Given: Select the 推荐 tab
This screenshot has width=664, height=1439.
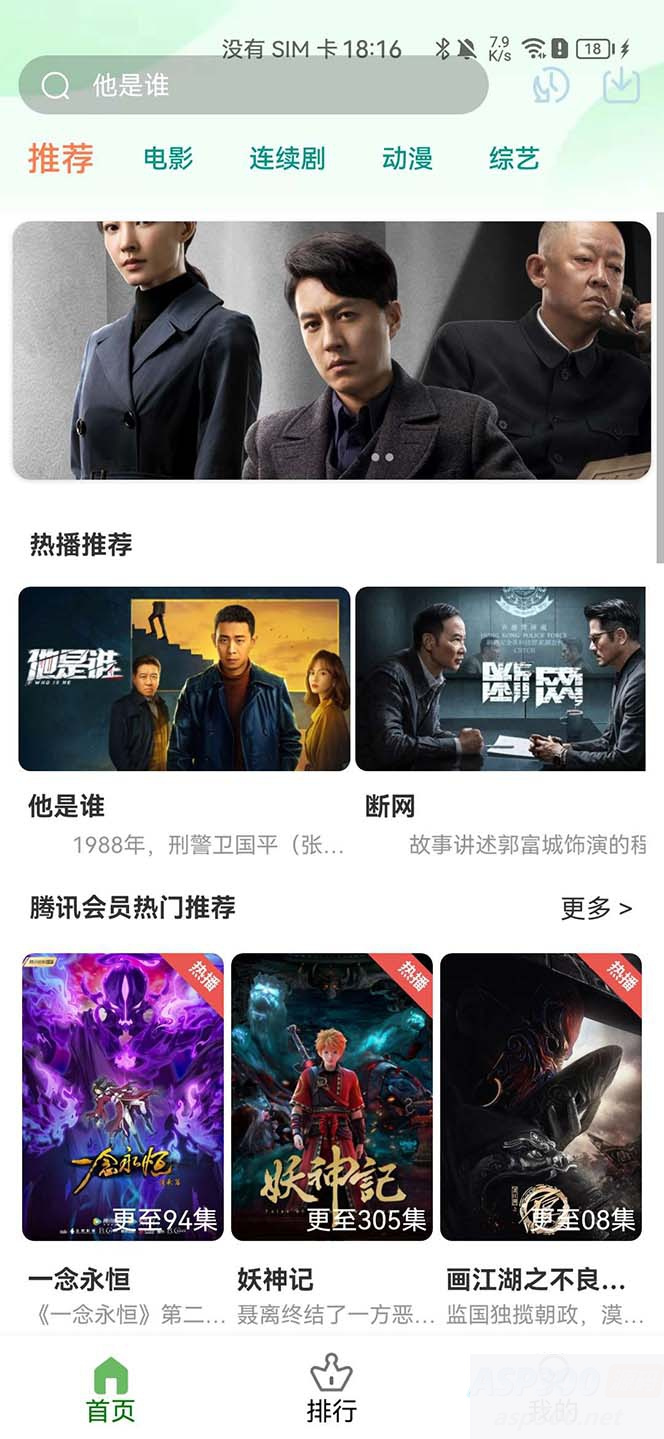Looking at the screenshot, I should pyautogui.click(x=60, y=158).
